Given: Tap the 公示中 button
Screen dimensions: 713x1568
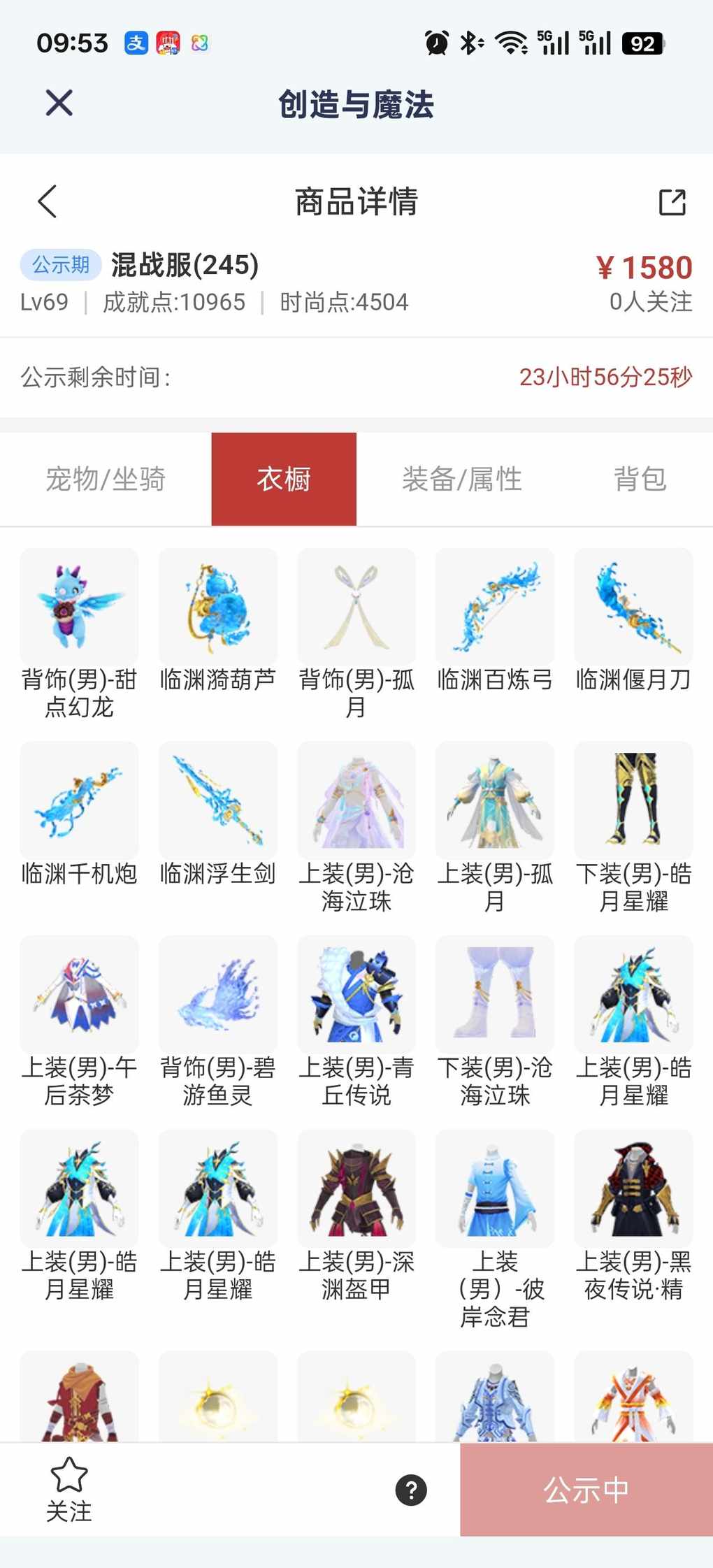Looking at the screenshot, I should [x=586, y=1490].
